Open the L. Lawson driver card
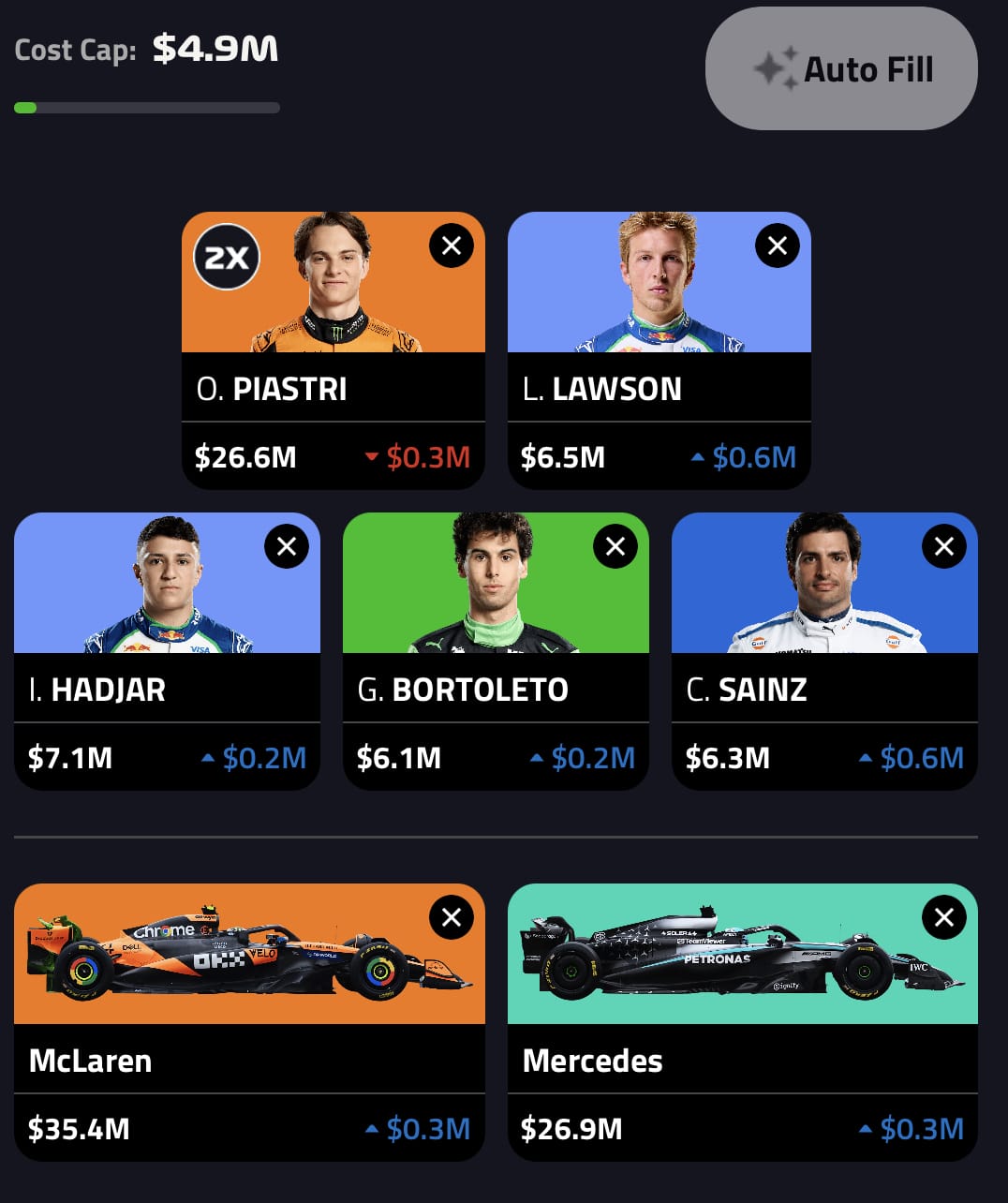The width and height of the screenshot is (1008, 1203). (659, 389)
